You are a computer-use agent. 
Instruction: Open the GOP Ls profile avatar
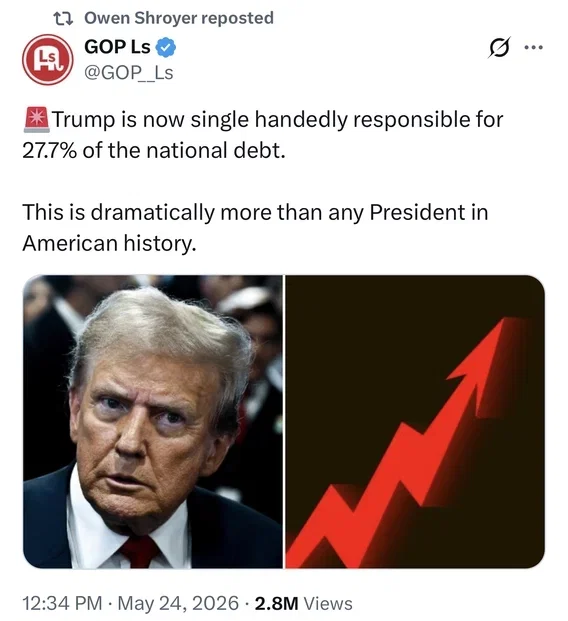tap(48, 59)
